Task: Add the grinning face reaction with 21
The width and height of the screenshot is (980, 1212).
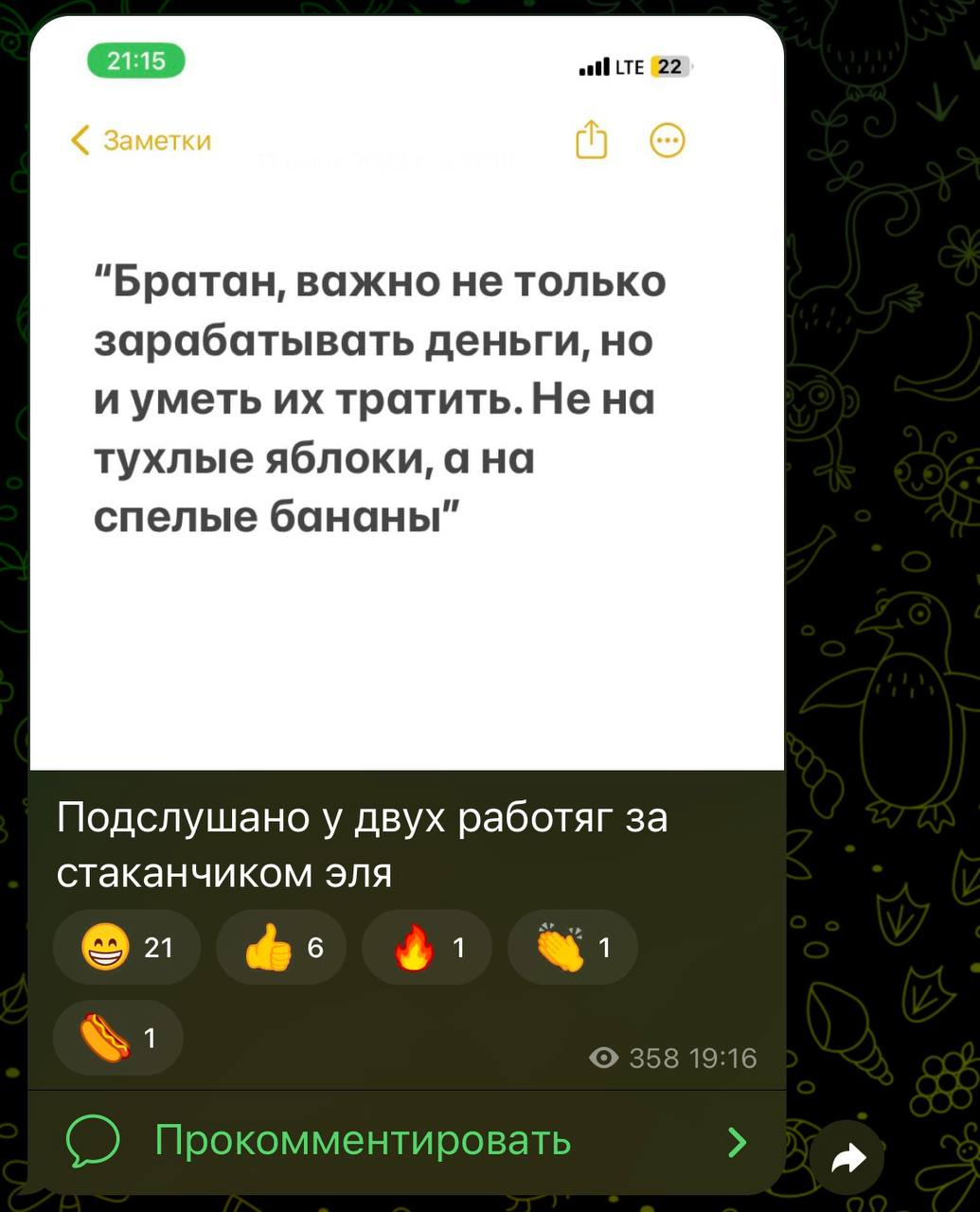Action: 127,947
